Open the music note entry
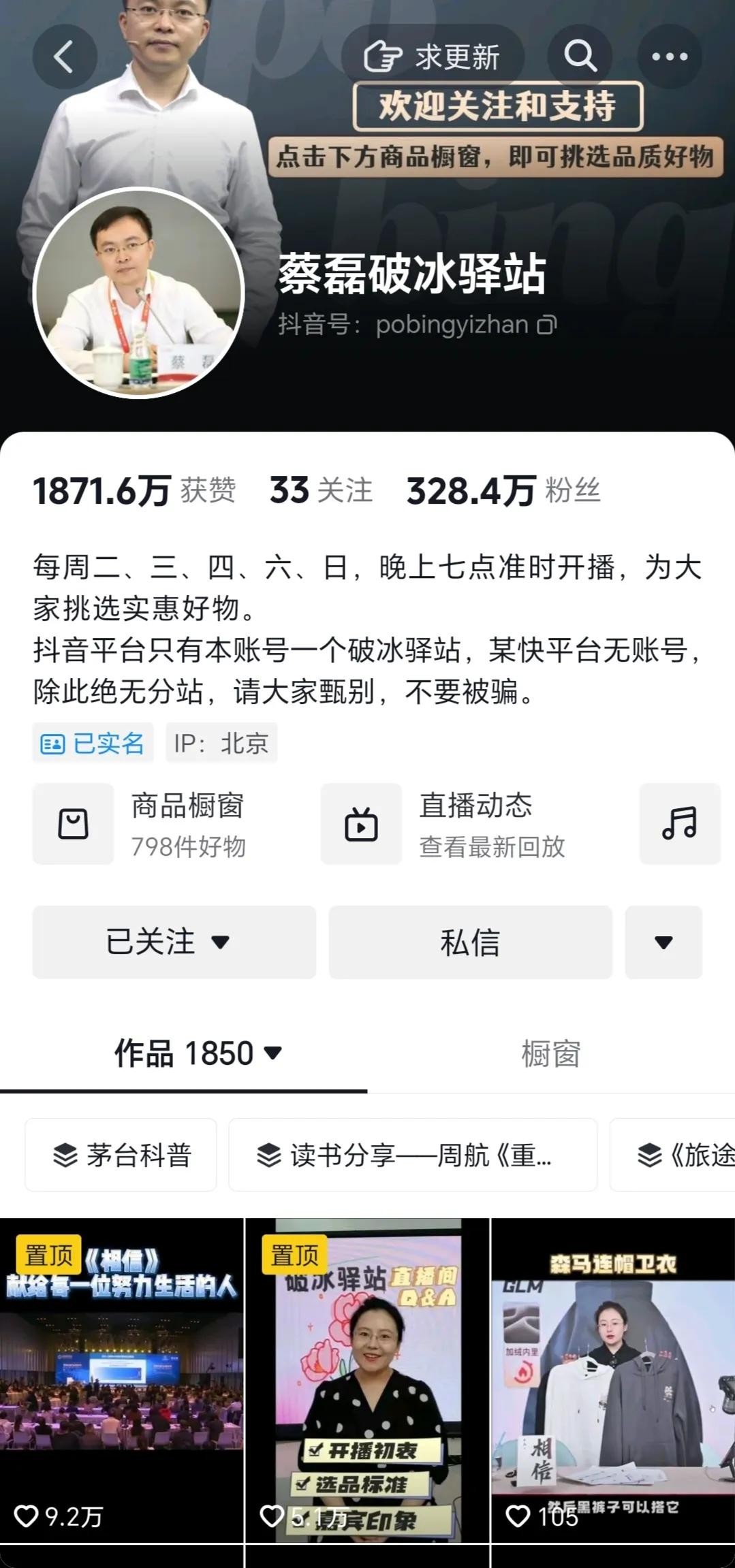 pyautogui.click(x=679, y=824)
